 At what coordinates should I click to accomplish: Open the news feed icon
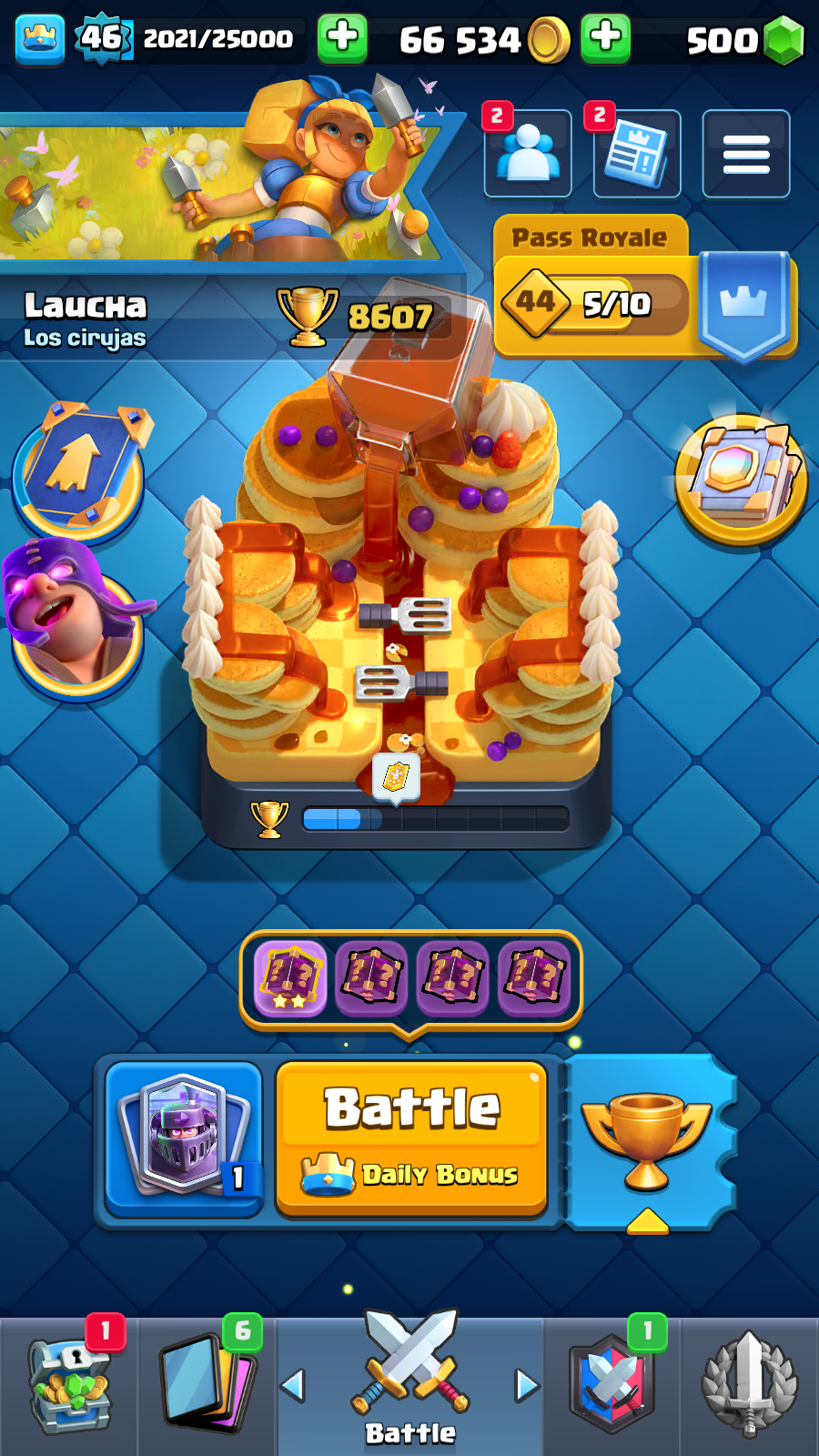click(x=637, y=154)
